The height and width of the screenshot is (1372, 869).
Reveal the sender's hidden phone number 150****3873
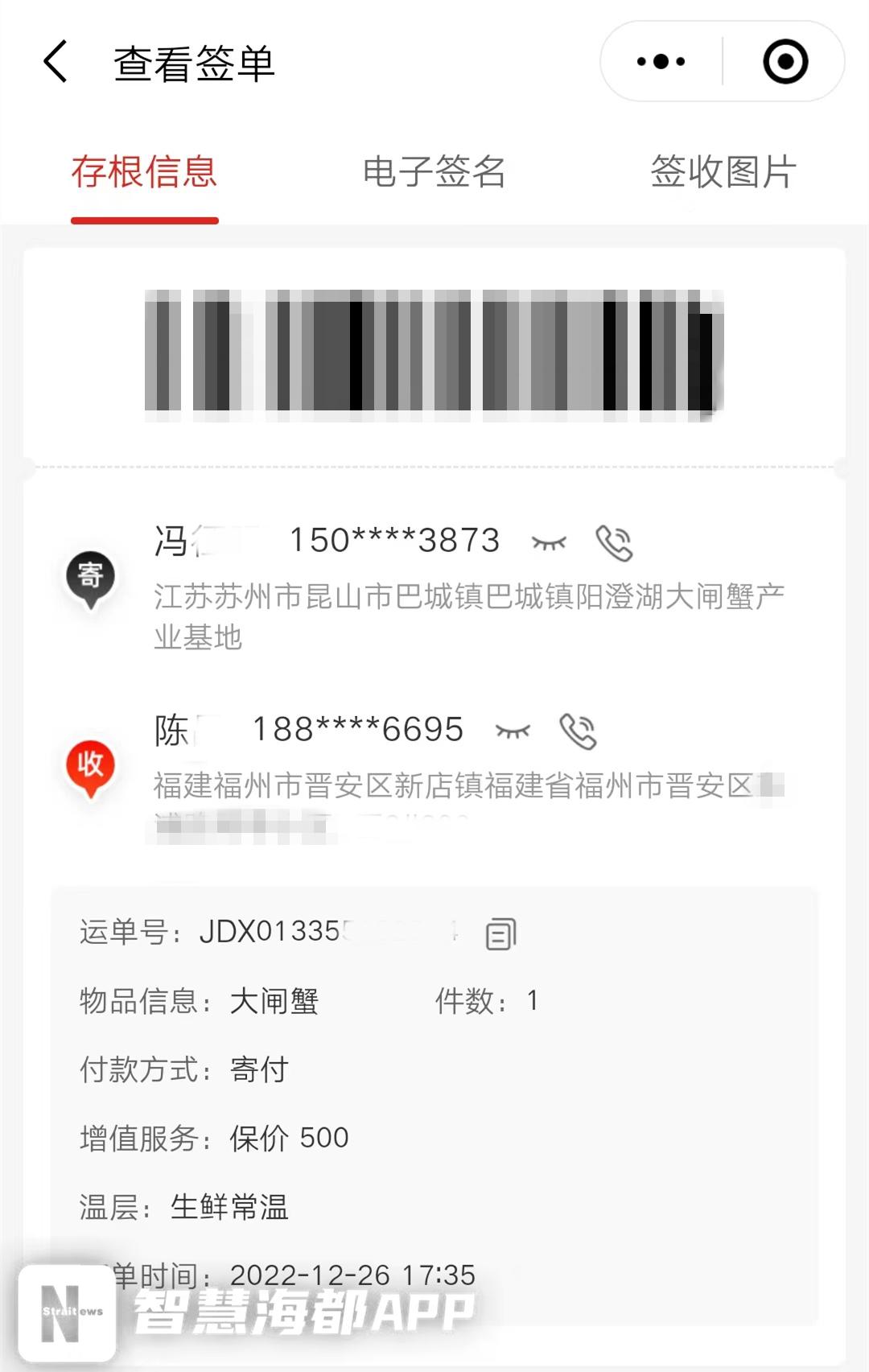[x=550, y=543]
